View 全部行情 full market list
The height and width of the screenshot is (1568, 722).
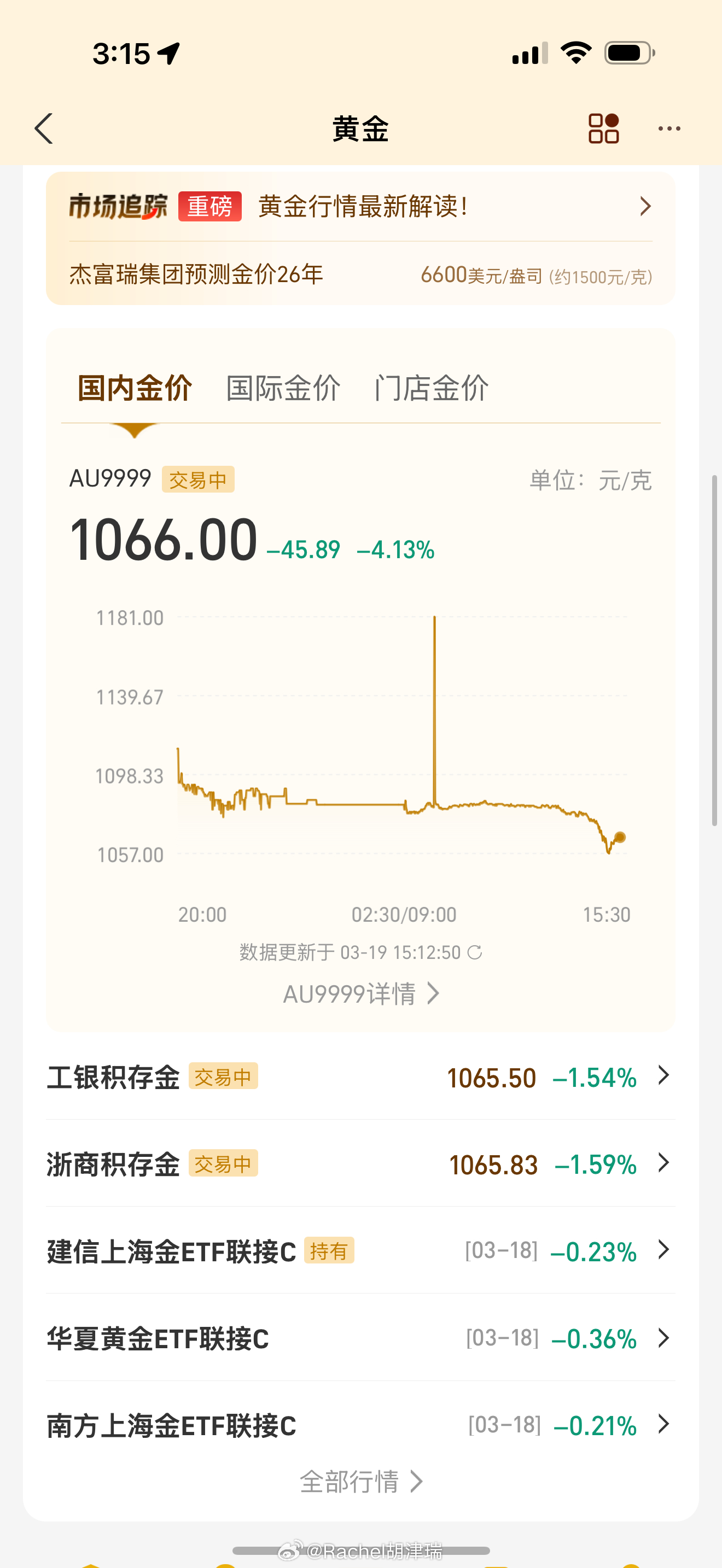click(x=361, y=1482)
